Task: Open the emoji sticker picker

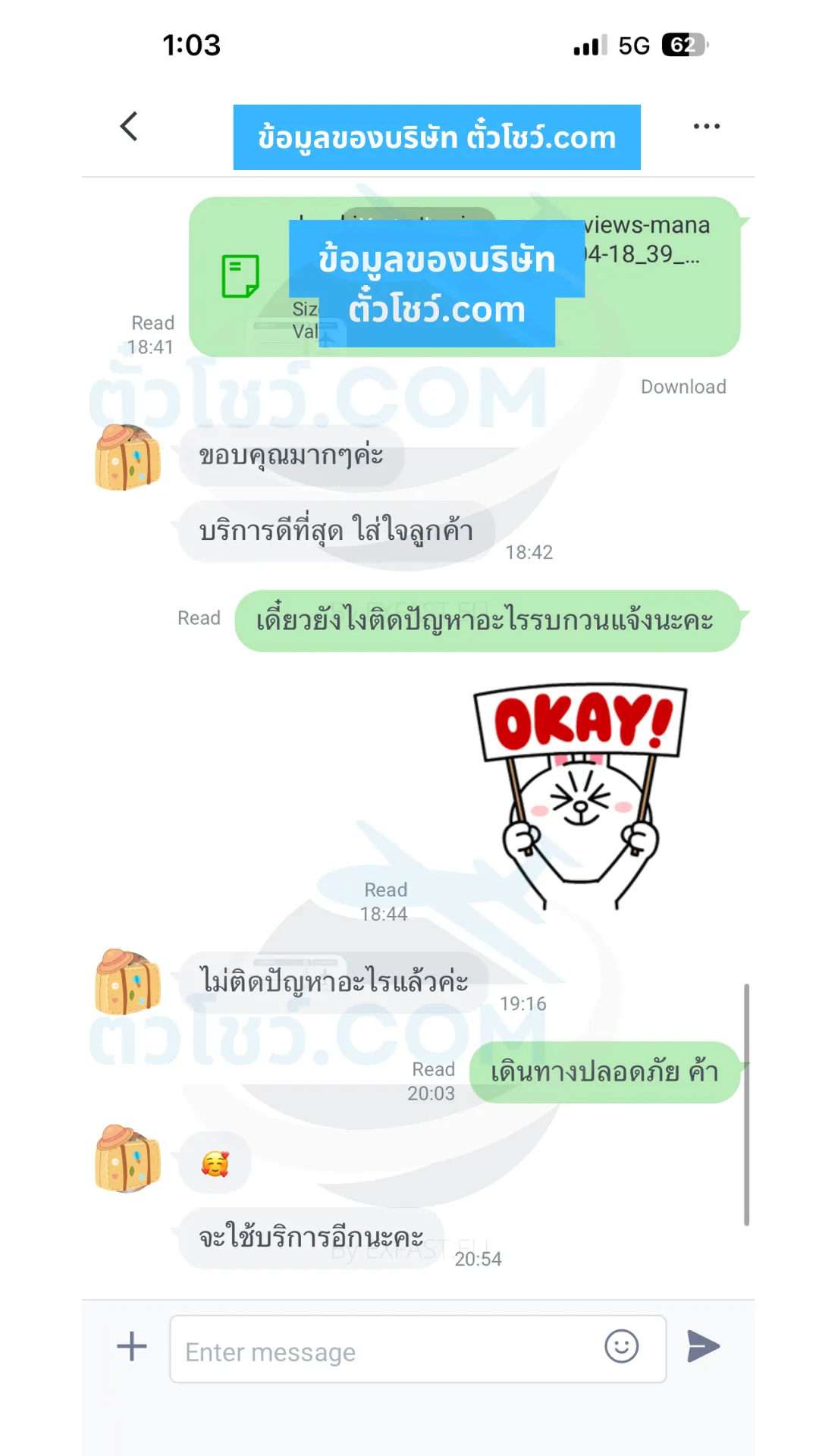Action: click(621, 1347)
